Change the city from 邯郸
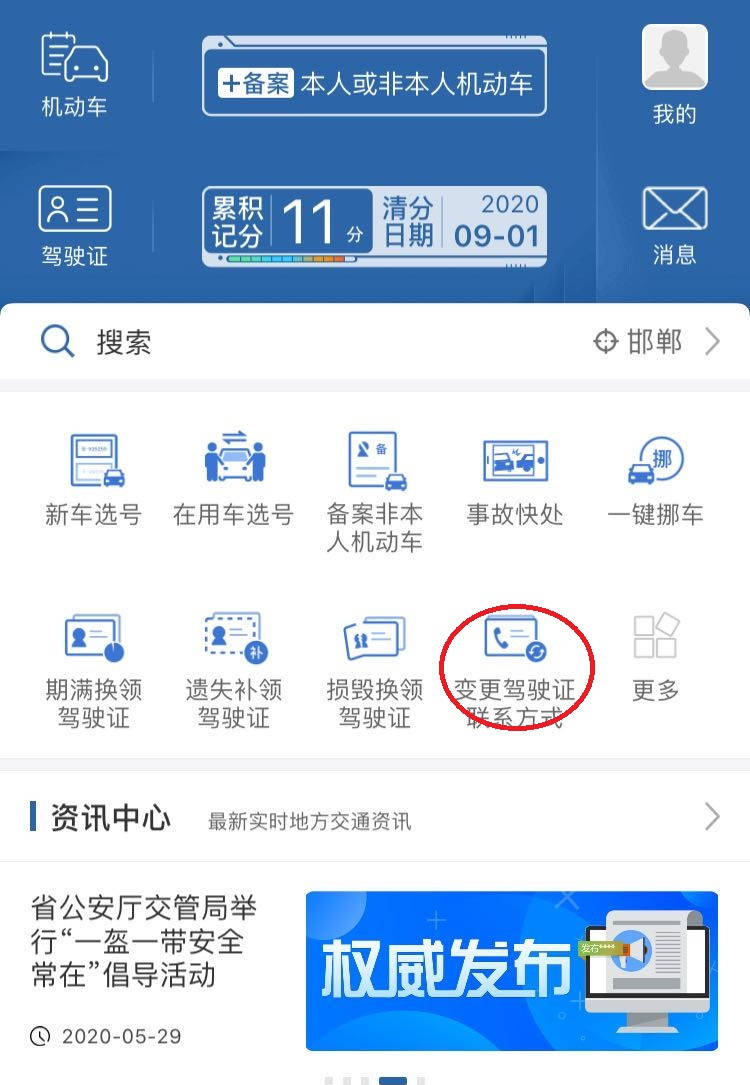The width and height of the screenshot is (750, 1085). point(655,342)
